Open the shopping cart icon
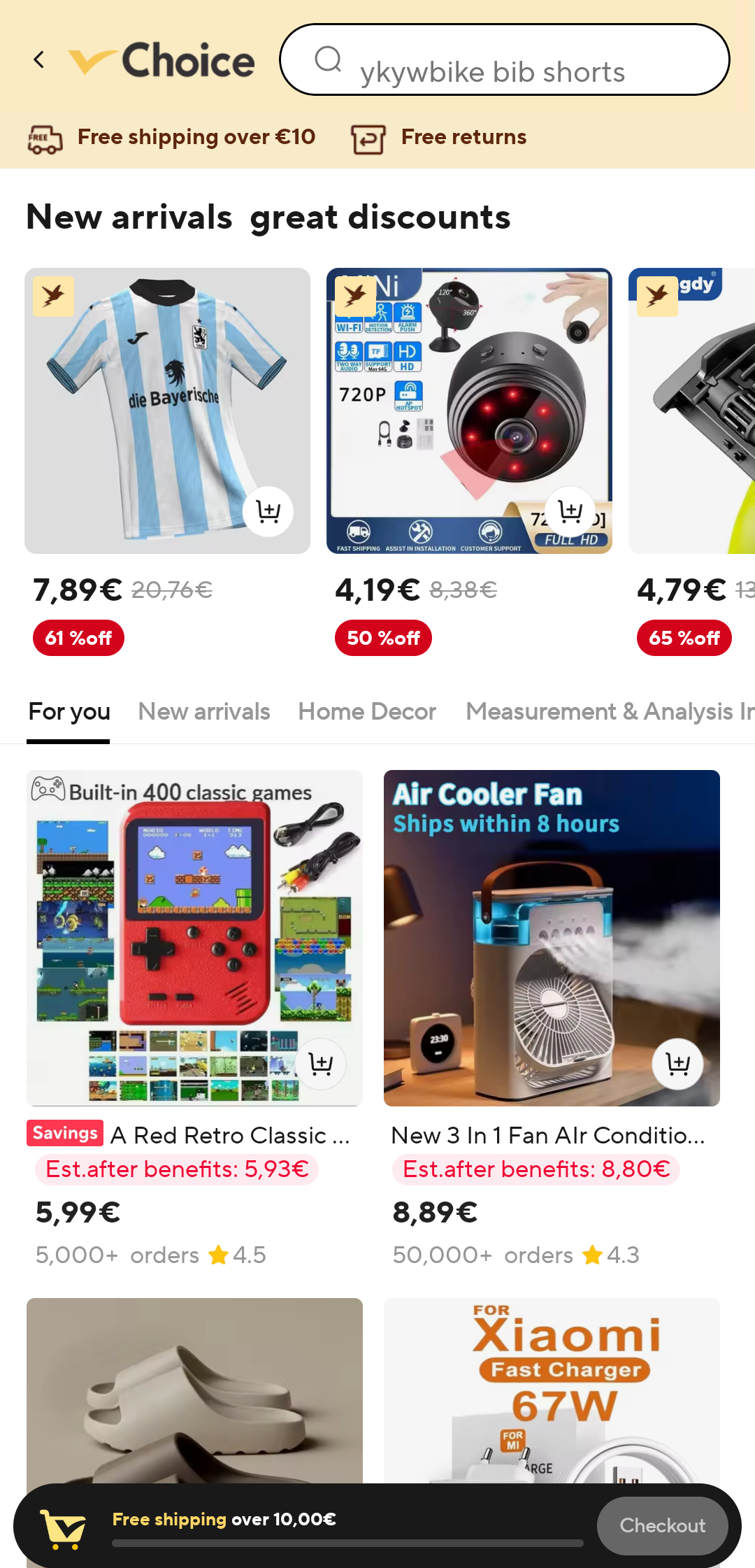Image resolution: width=755 pixels, height=1568 pixels. [x=63, y=1528]
